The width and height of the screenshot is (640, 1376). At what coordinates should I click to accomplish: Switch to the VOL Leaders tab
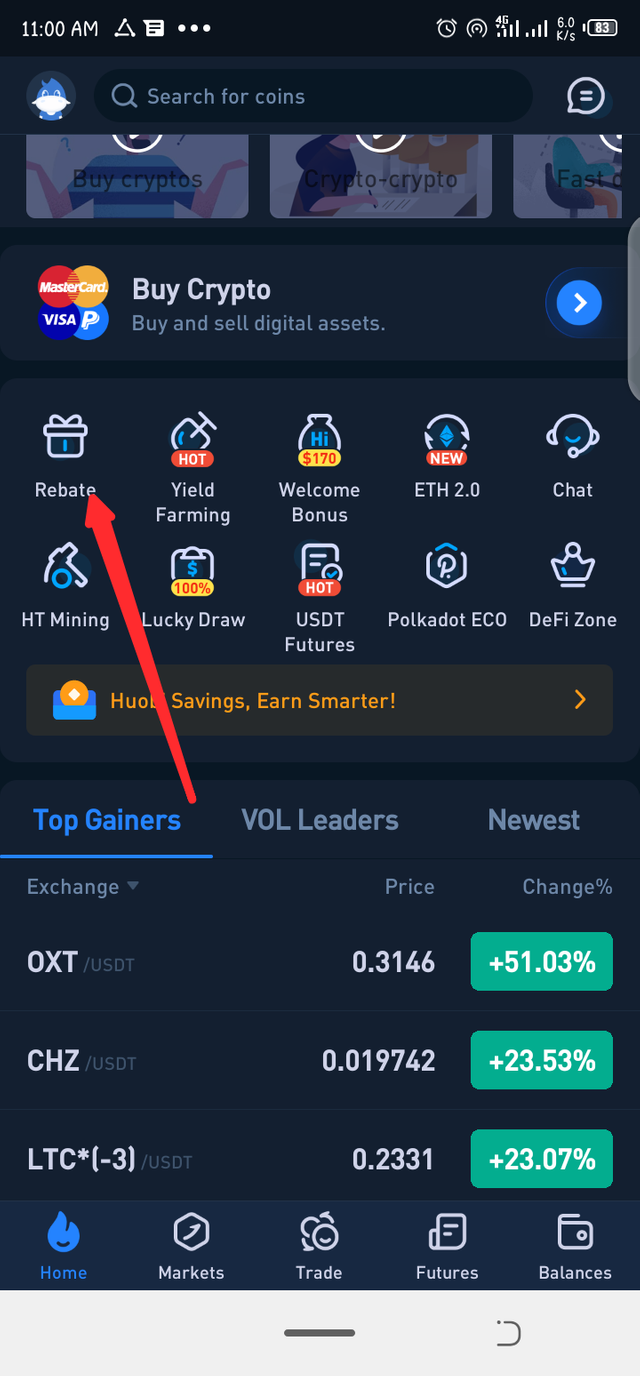[x=320, y=820]
